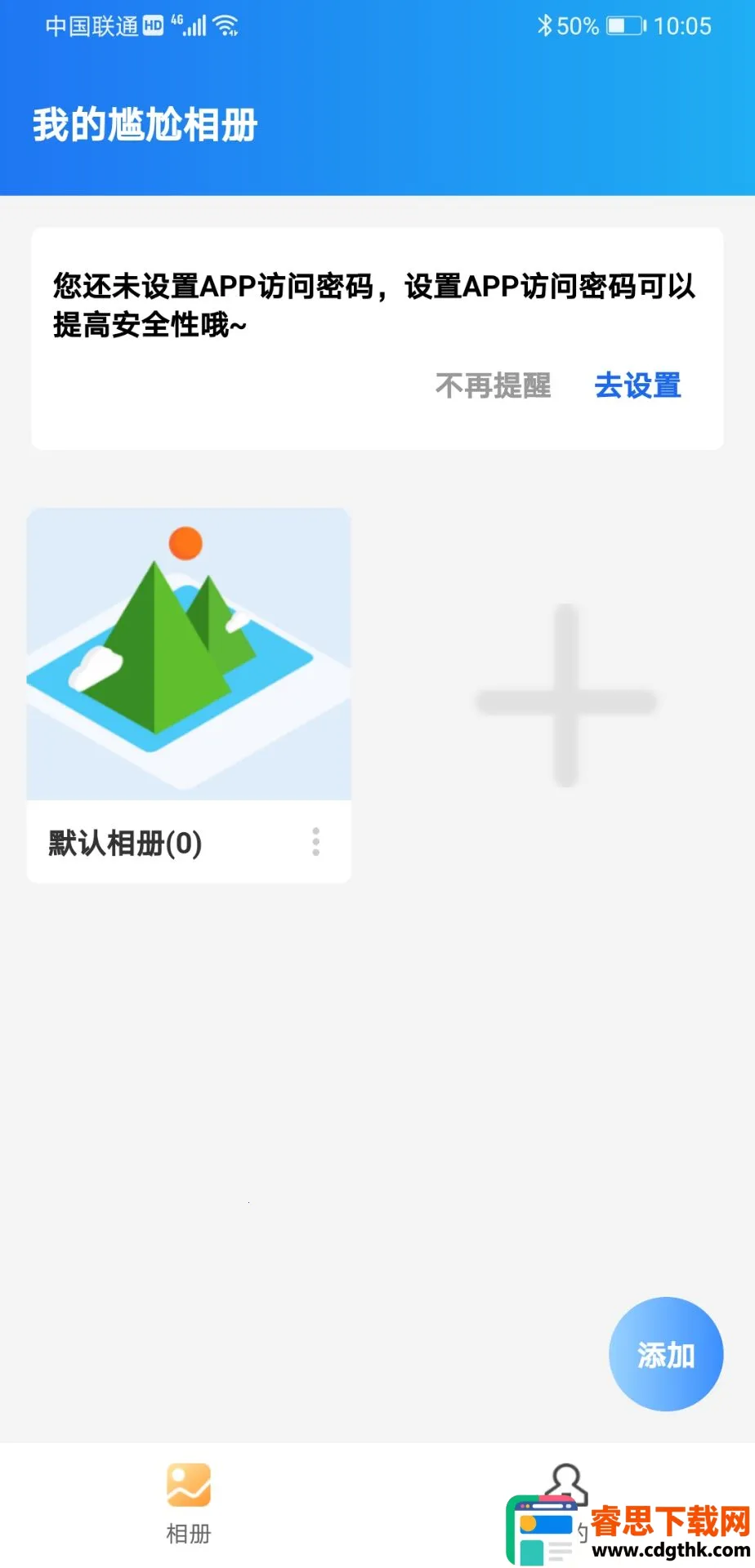Screen dimensions: 755x1568
Task: Tap 去设置 to set APP password
Action: tap(637, 385)
